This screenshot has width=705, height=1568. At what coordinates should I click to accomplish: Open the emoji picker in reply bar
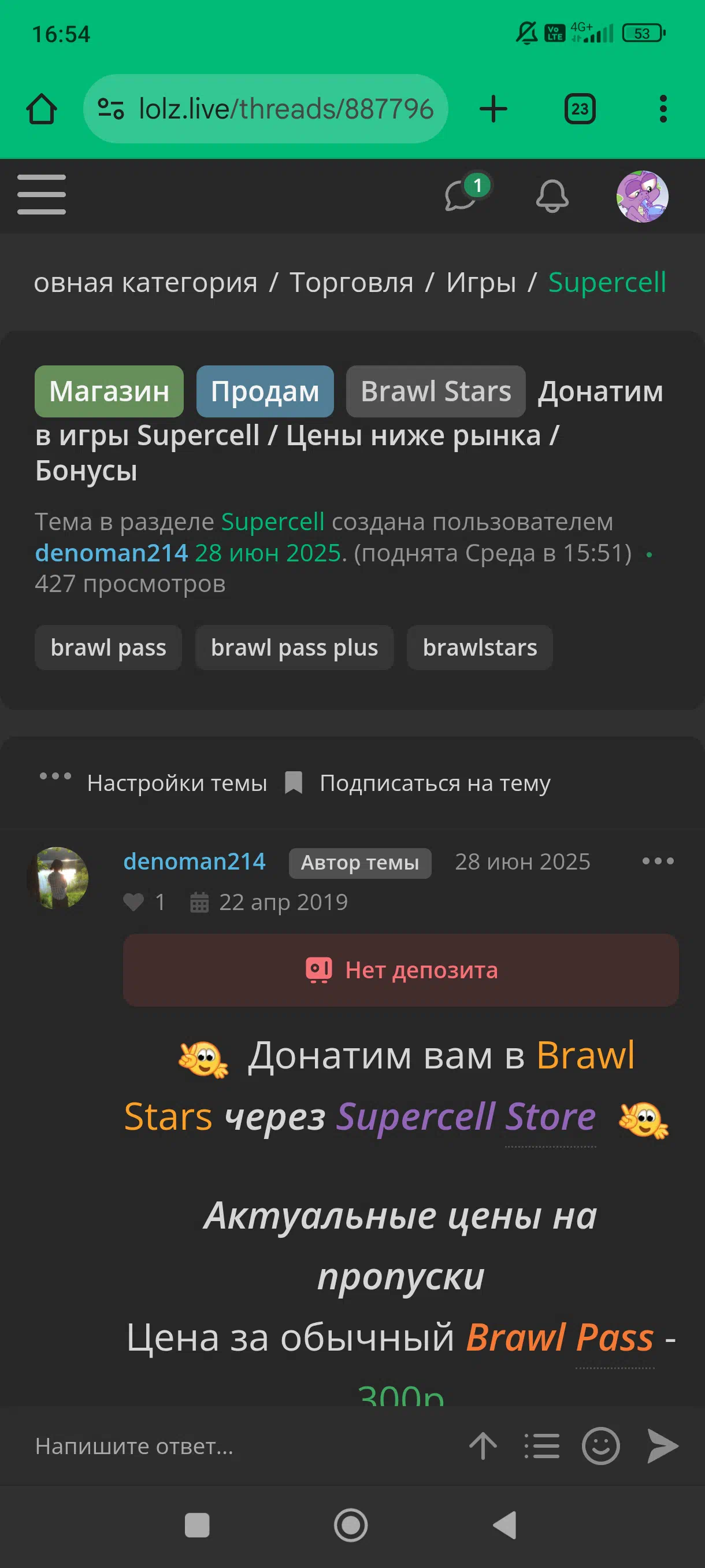pyautogui.click(x=600, y=1445)
